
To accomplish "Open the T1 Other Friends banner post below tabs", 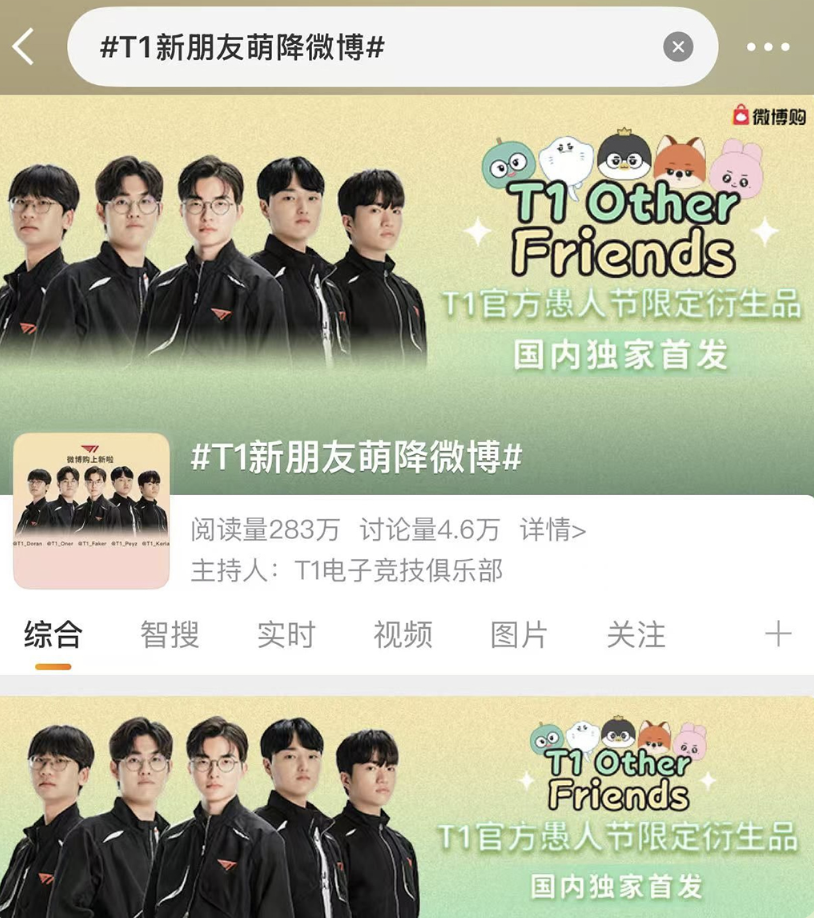I will pyautogui.click(x=407, y=806).
